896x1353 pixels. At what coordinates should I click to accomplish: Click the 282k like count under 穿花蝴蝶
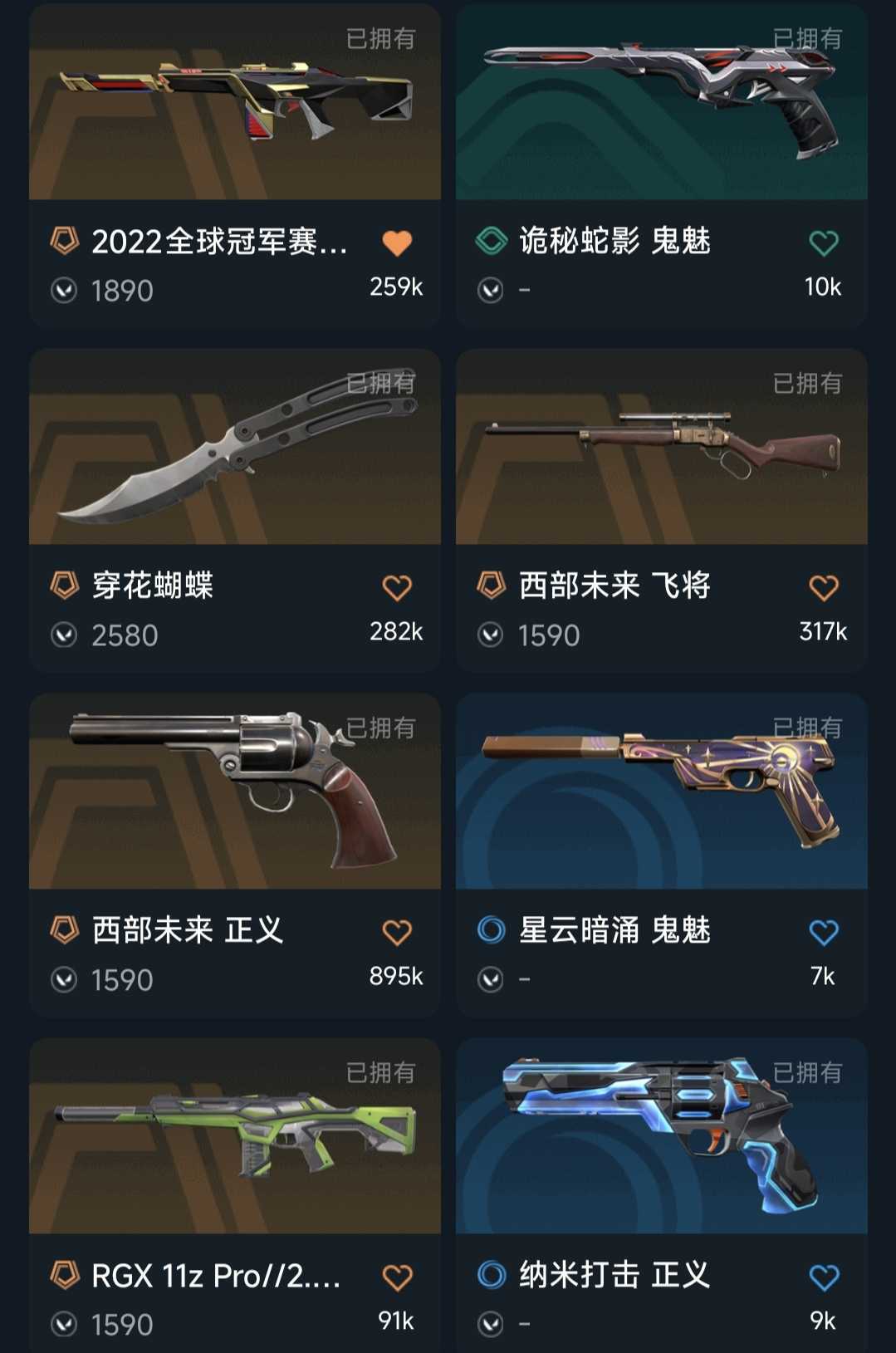coord(398,635)
